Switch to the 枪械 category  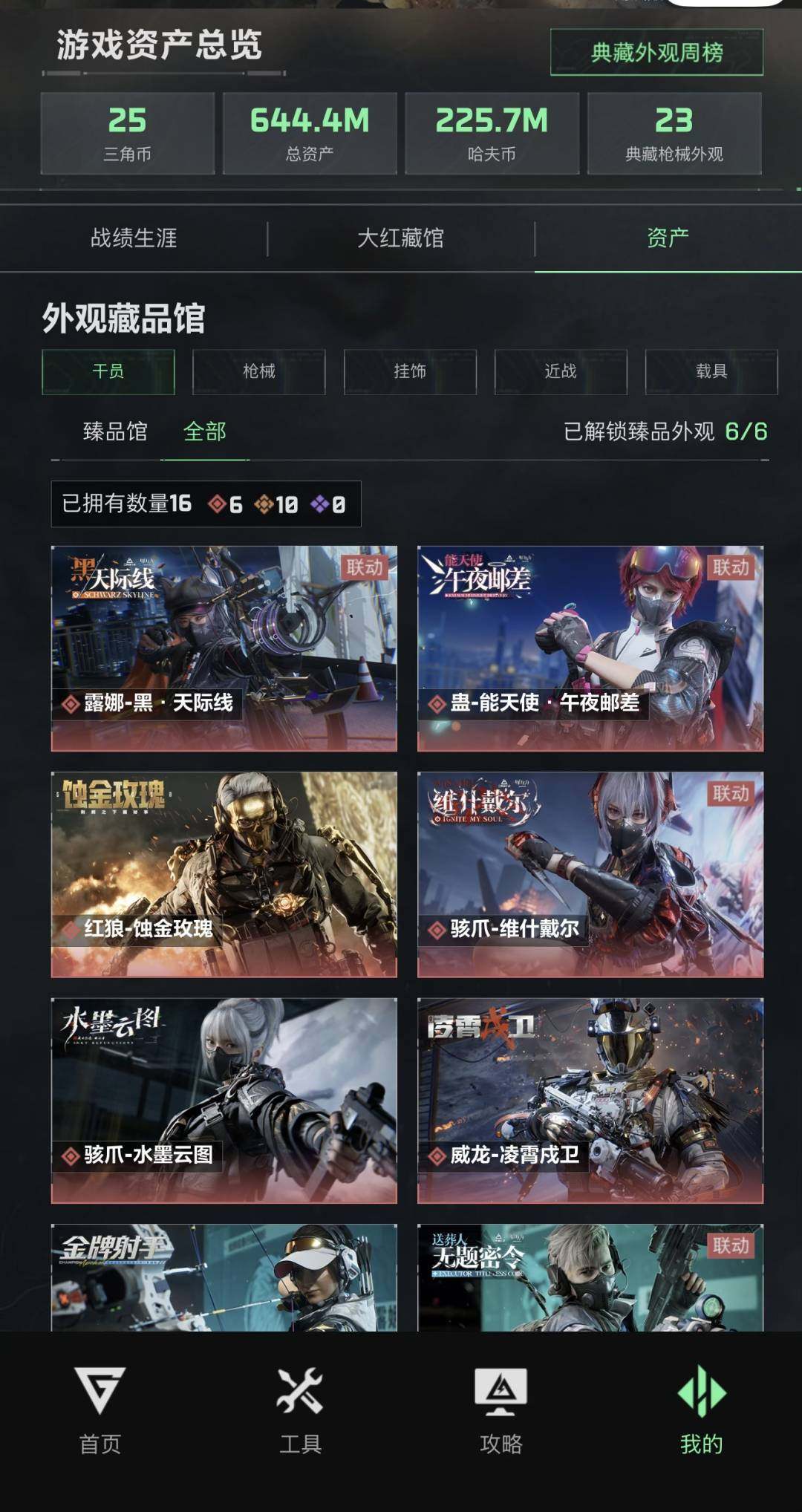coord(258,374)
